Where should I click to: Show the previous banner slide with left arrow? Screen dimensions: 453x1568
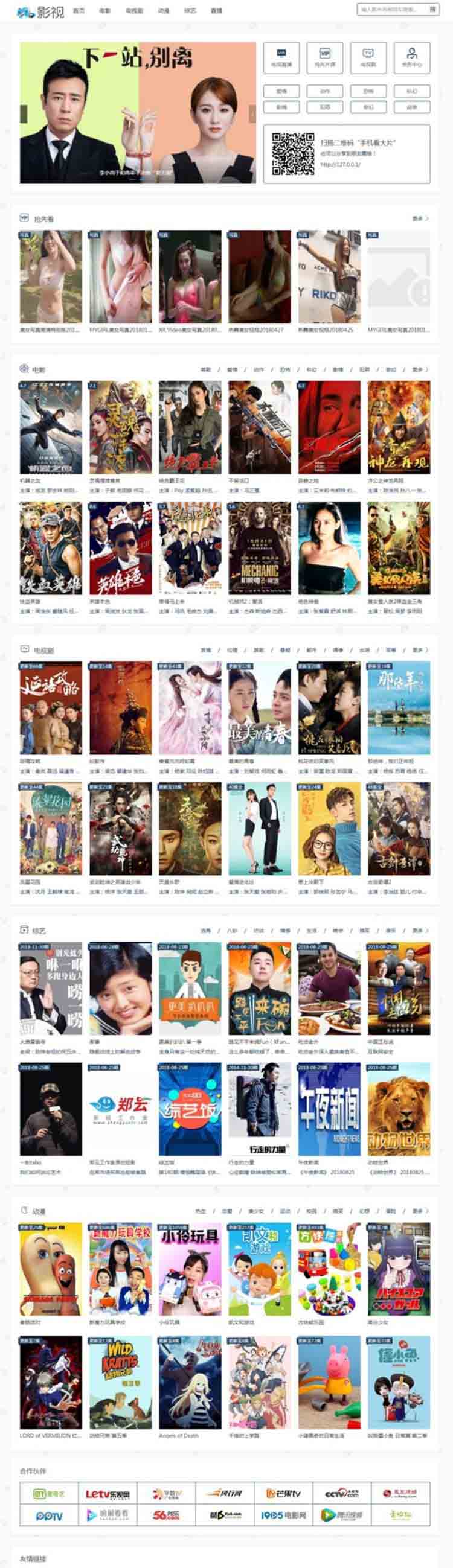coord(24,114)
